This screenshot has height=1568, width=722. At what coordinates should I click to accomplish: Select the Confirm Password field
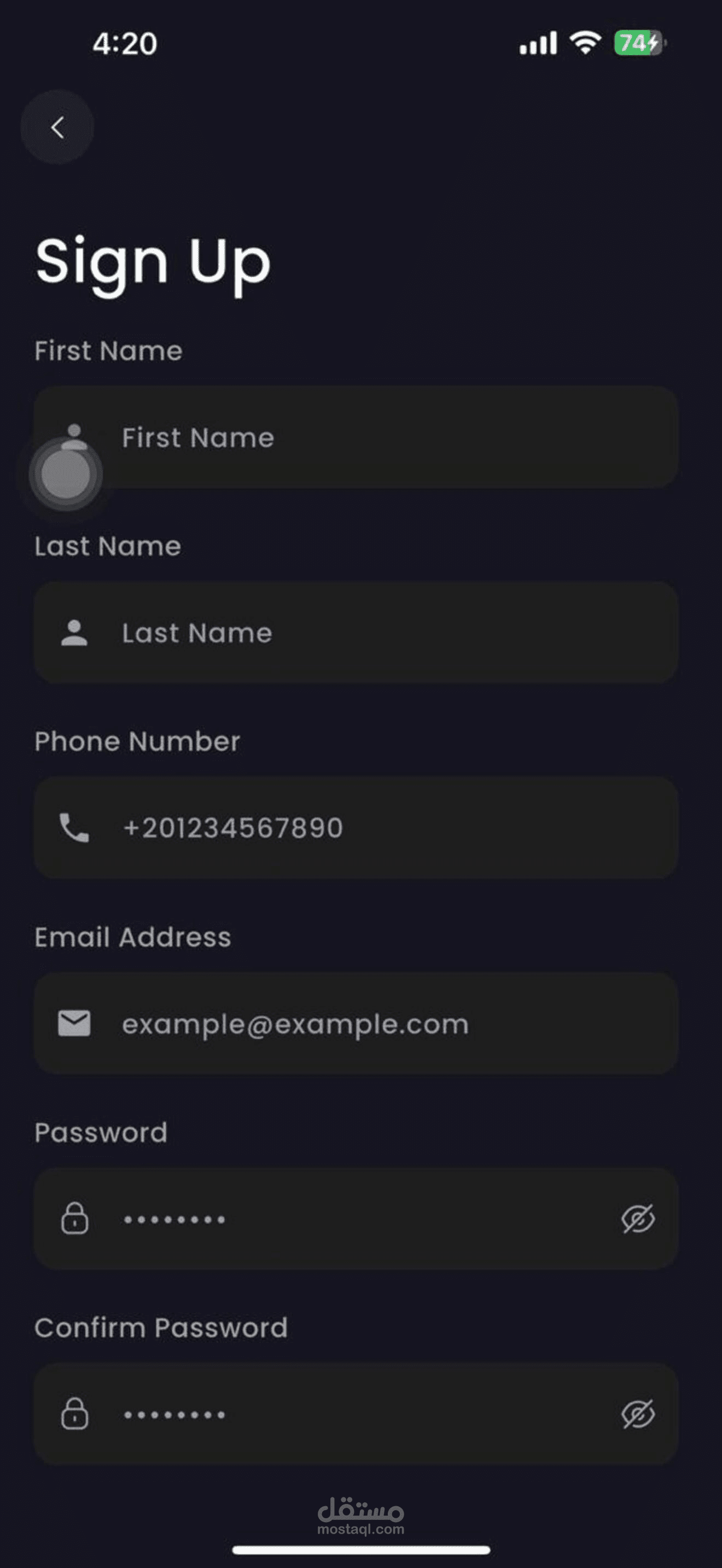(356, 1414)
